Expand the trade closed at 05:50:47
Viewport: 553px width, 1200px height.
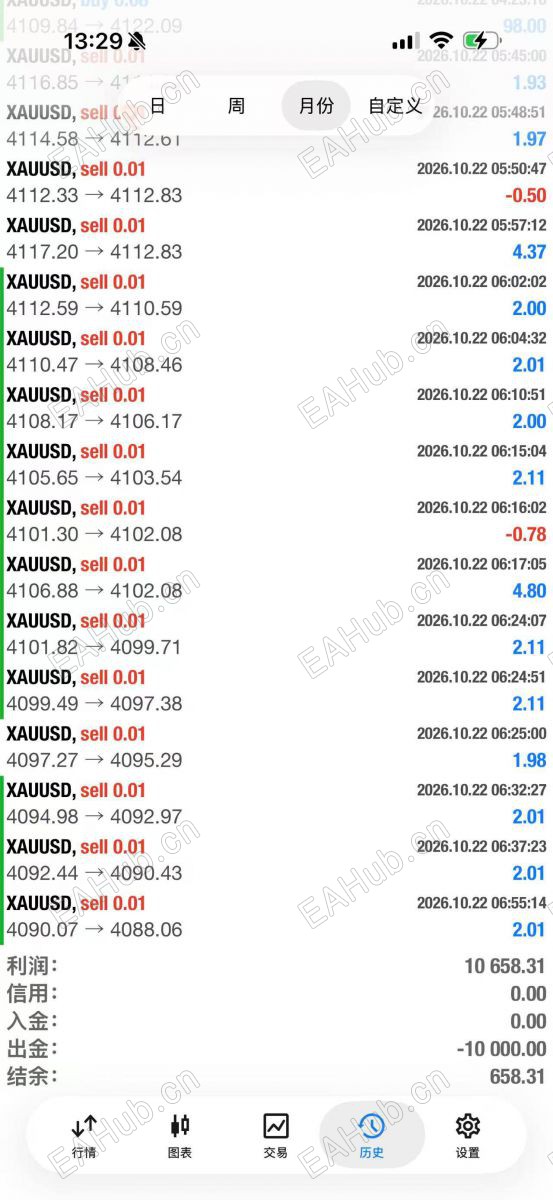click(x=276, y=181)
